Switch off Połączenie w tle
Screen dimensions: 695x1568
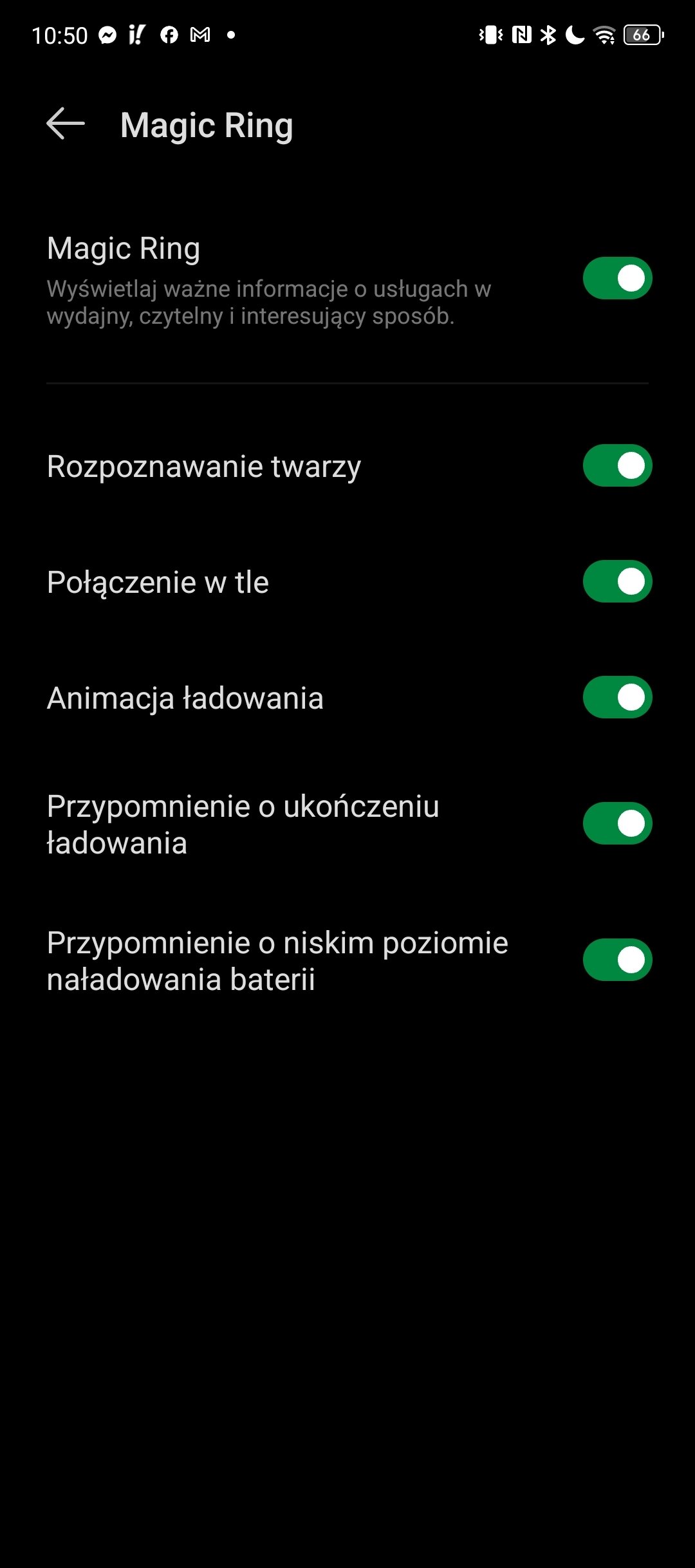(617, 581)
